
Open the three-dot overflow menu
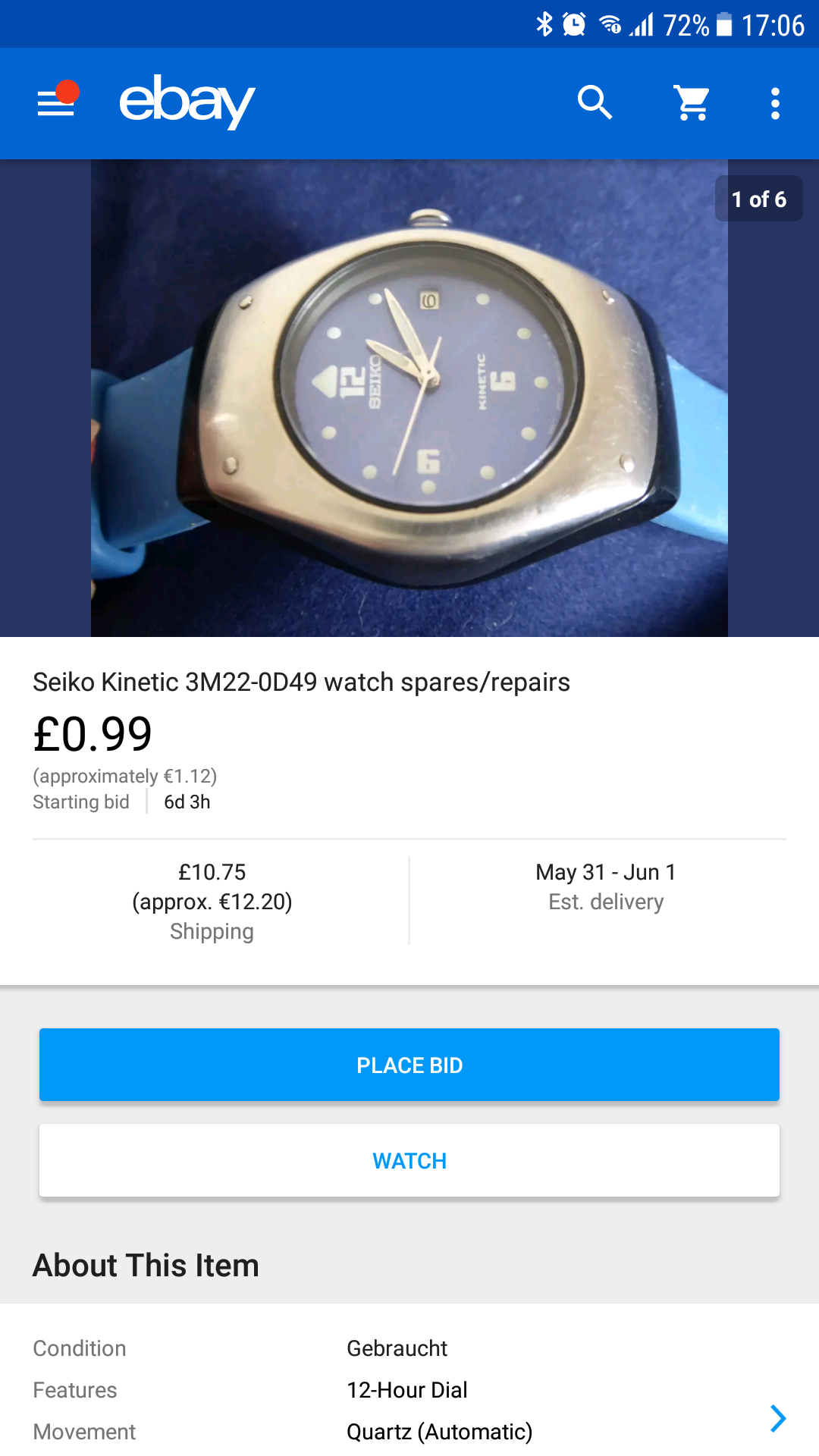coord(775,103)
